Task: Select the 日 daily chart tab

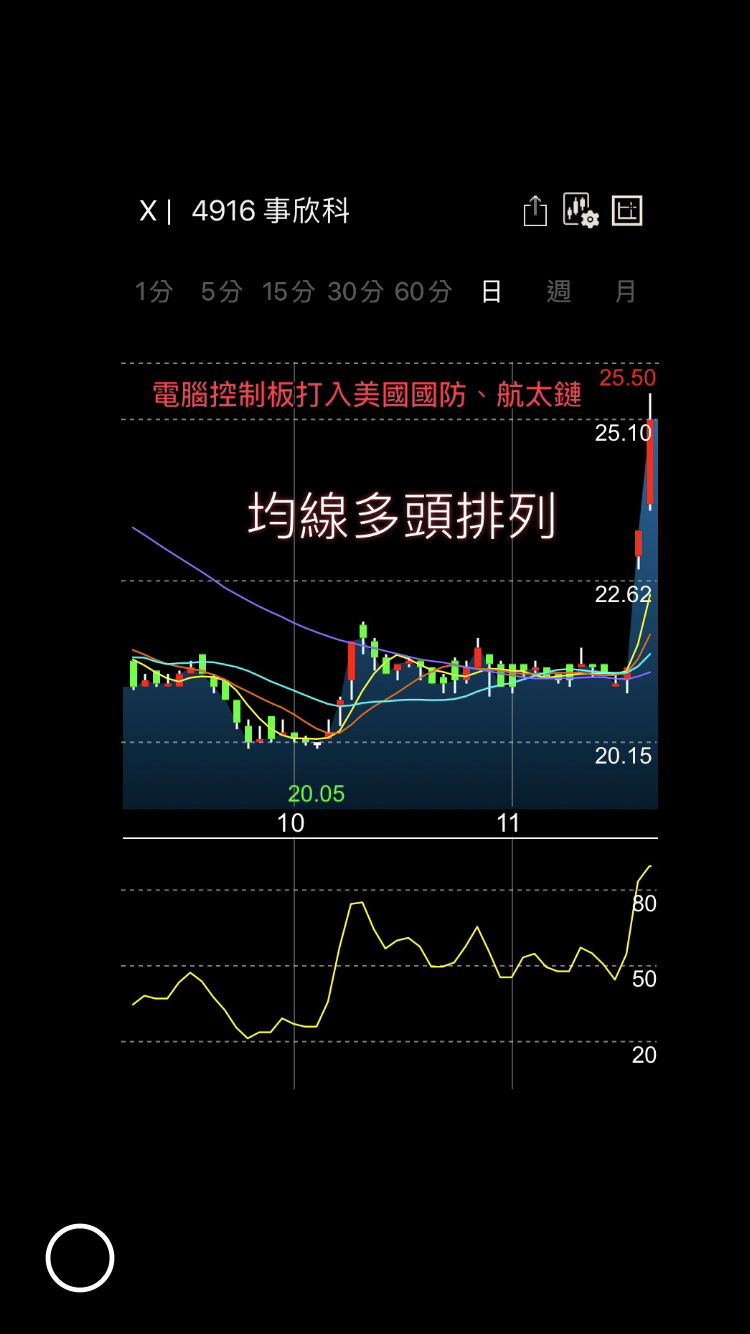Action: point(491,292)
